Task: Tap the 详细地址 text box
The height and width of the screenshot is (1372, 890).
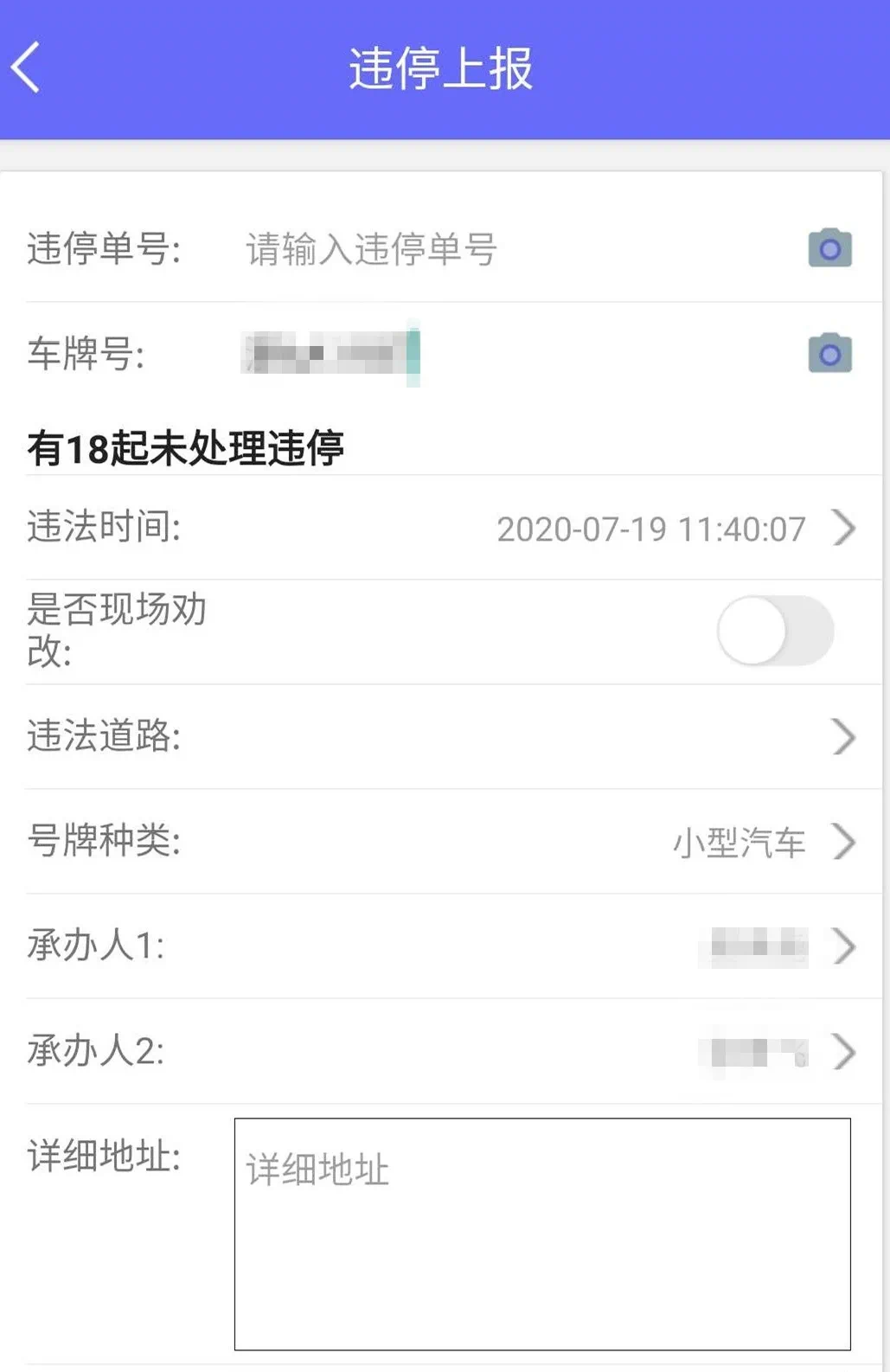Action: click(x=542, y=1234)
